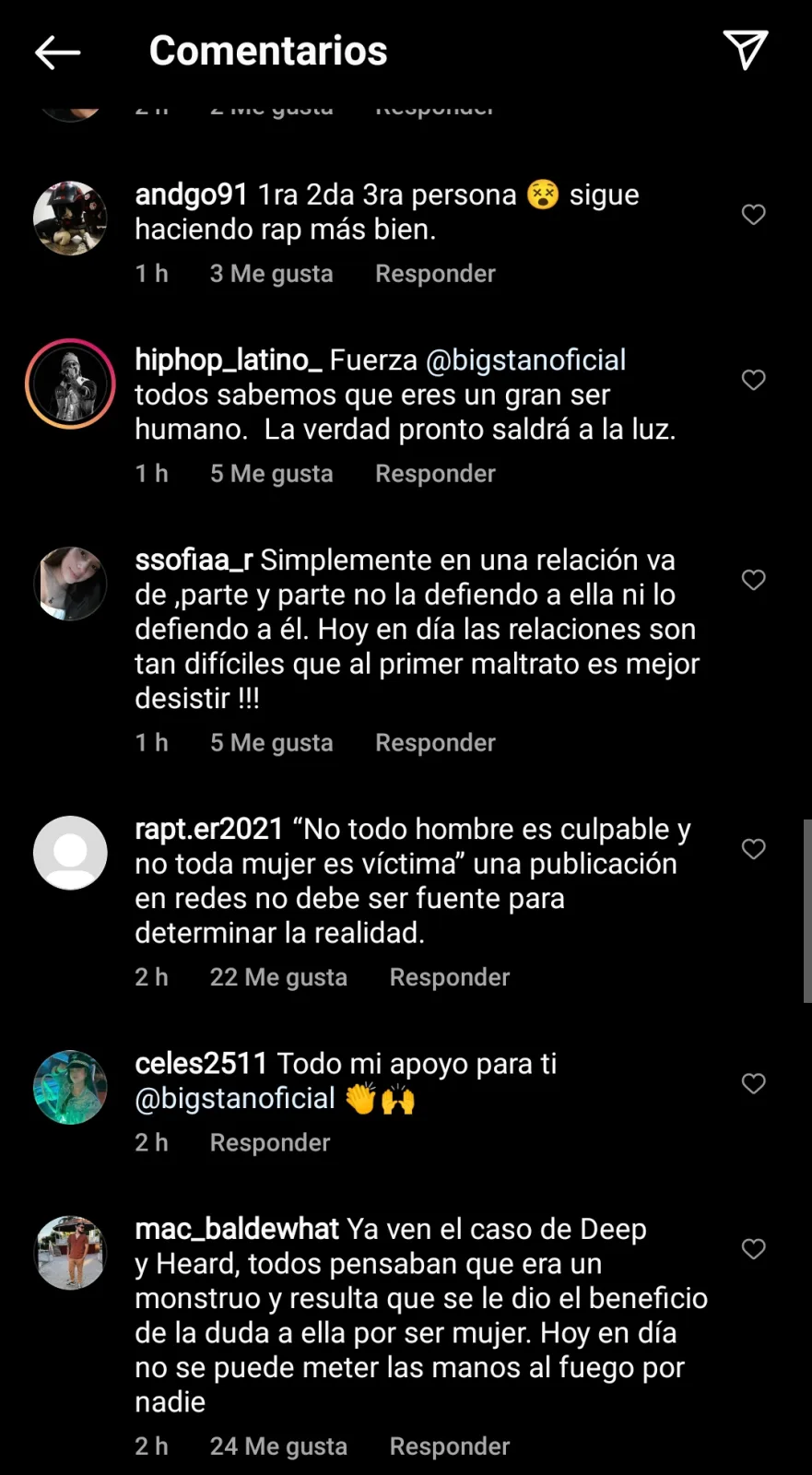This screenshot has width=812, height=1475.
Task: View the 22 likes on rapt.er2021's comment
Action: (x=278, y=977)
